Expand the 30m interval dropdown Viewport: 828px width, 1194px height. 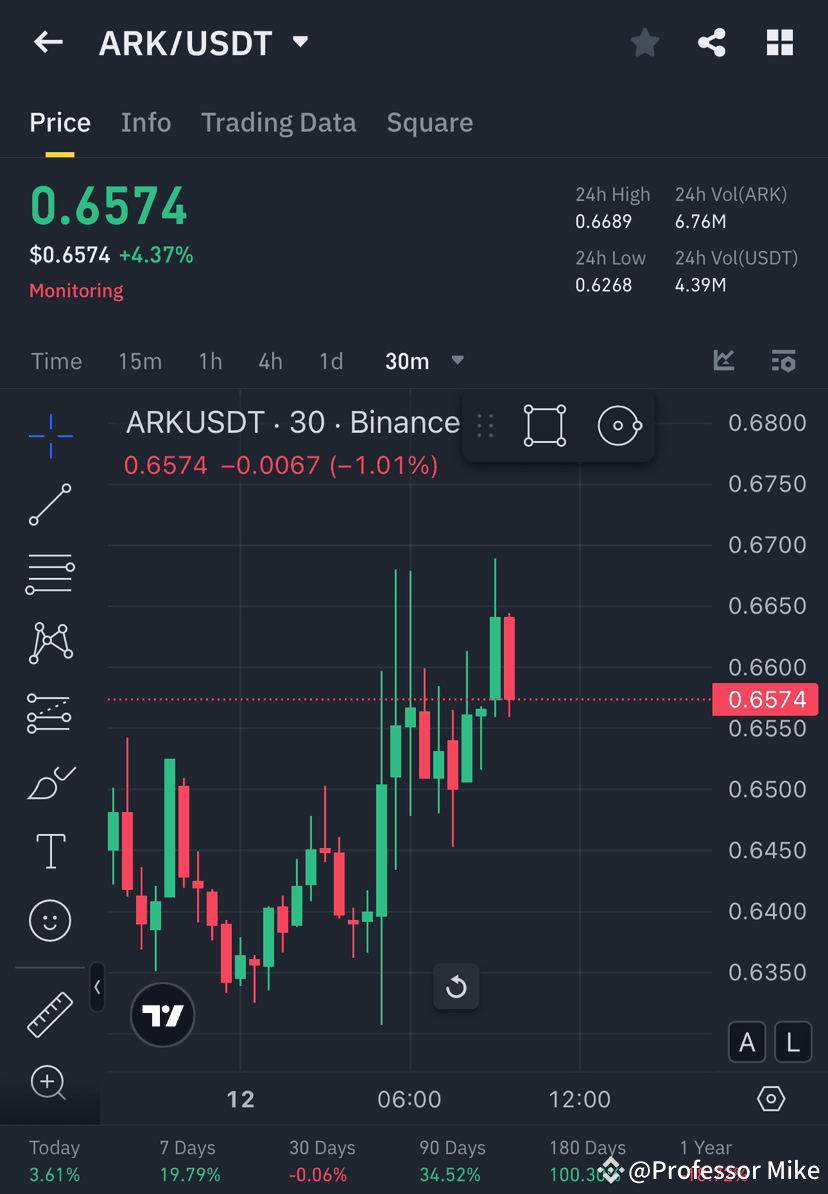coord(457,361)
